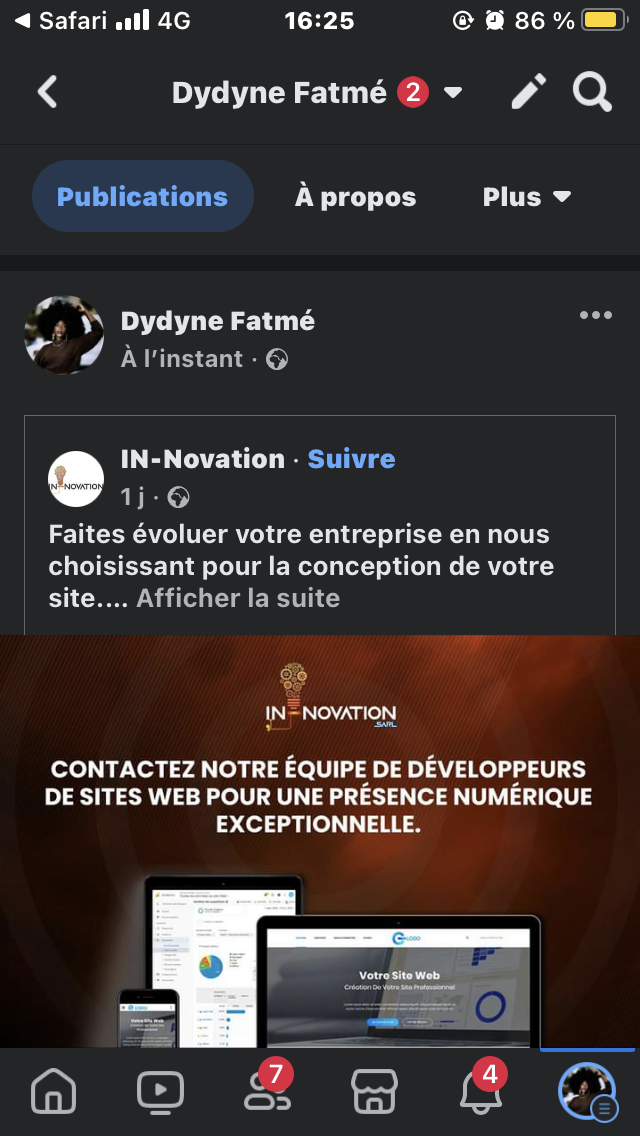640x1136 pixels.
Task: Open Dydyne Fatmé's profile picture on the post
Action: click(64, 335)
